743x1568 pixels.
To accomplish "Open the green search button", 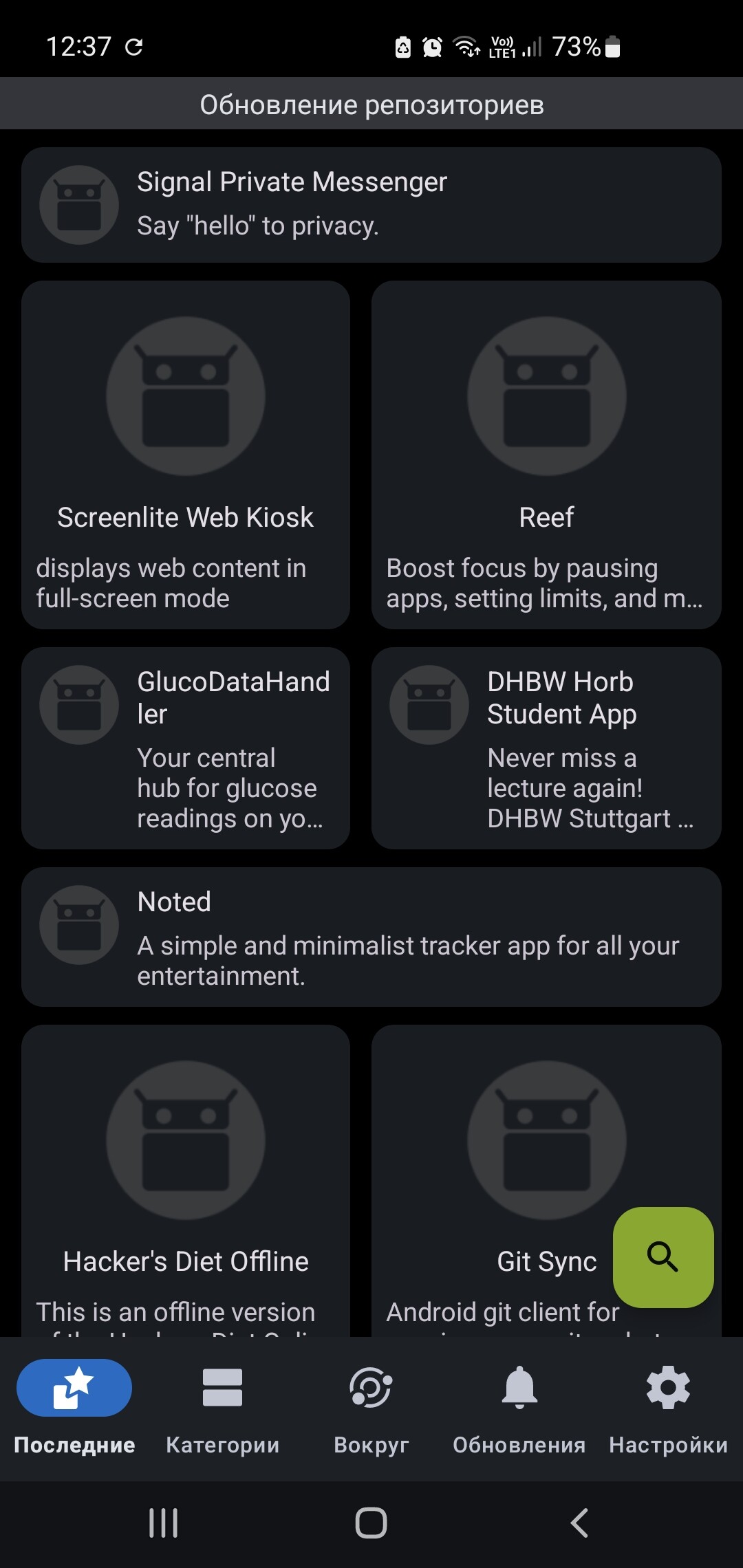I will [663, 1257].
